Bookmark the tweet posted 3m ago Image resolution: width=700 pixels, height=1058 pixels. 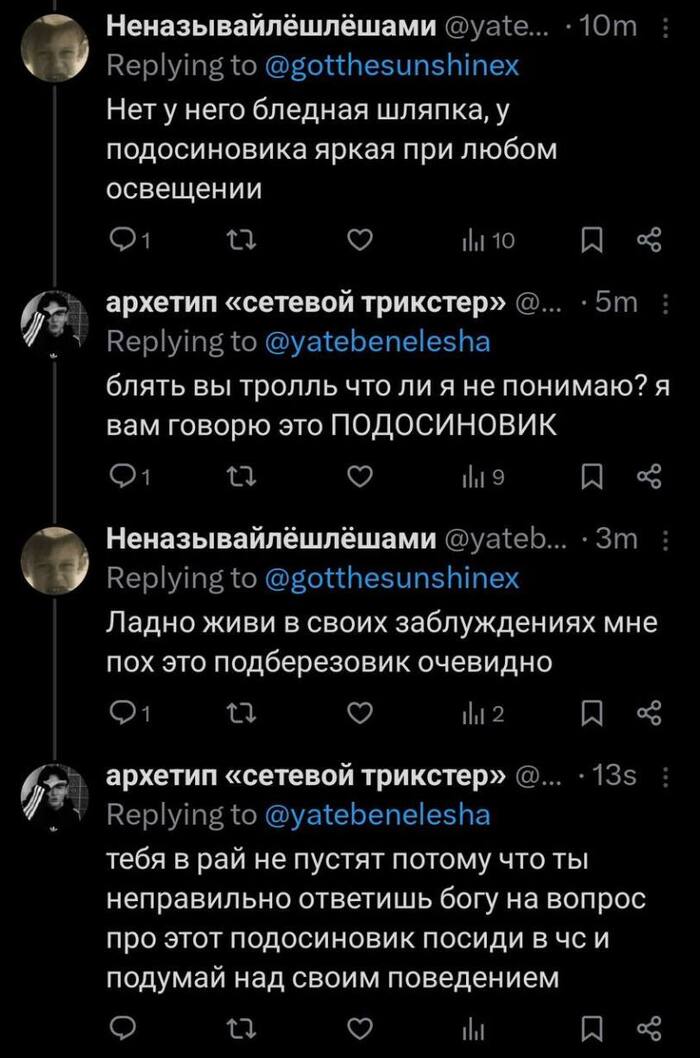coord(591,712)
